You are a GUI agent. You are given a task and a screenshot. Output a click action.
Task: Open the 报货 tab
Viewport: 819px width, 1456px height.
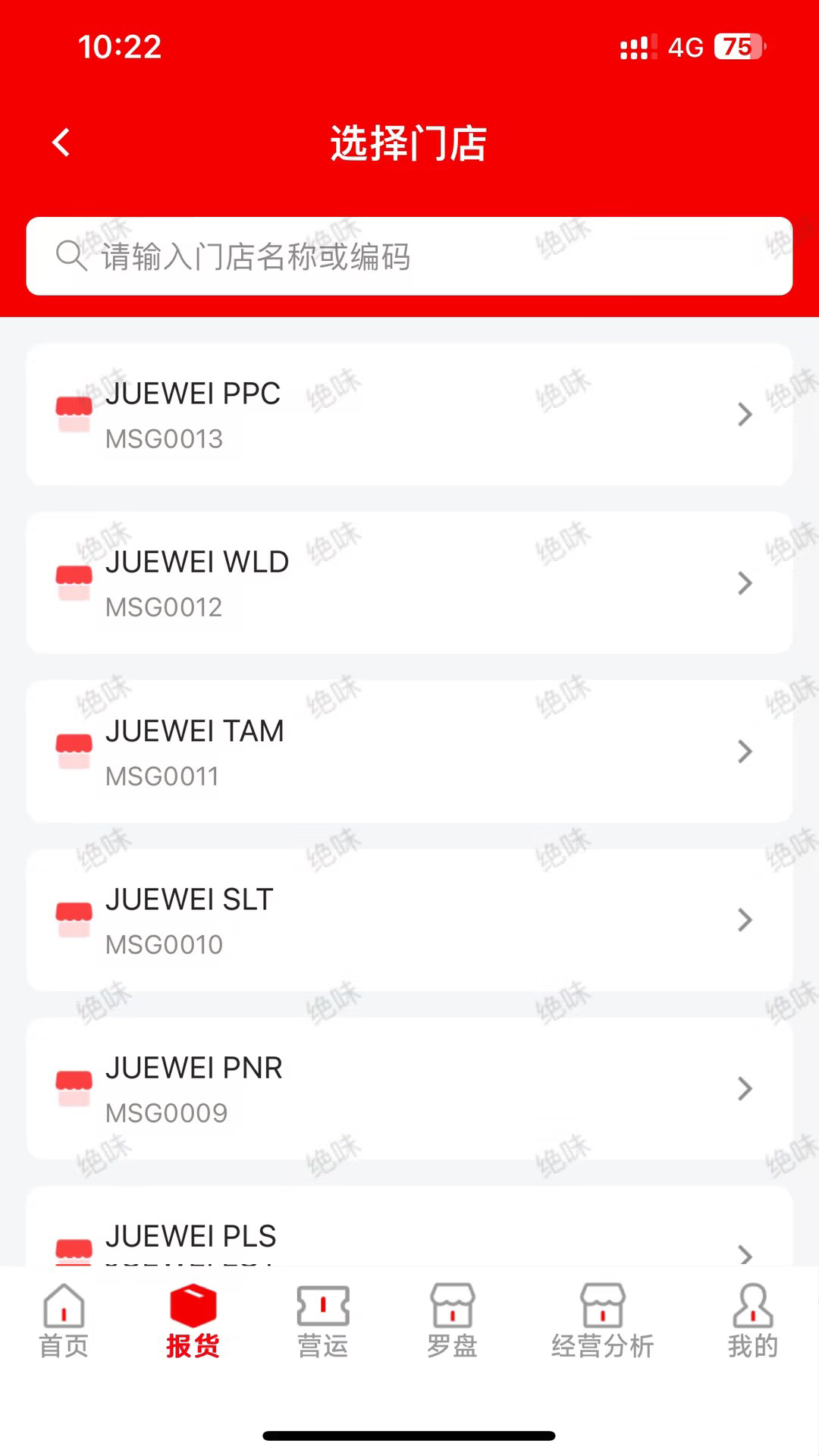193,1321
